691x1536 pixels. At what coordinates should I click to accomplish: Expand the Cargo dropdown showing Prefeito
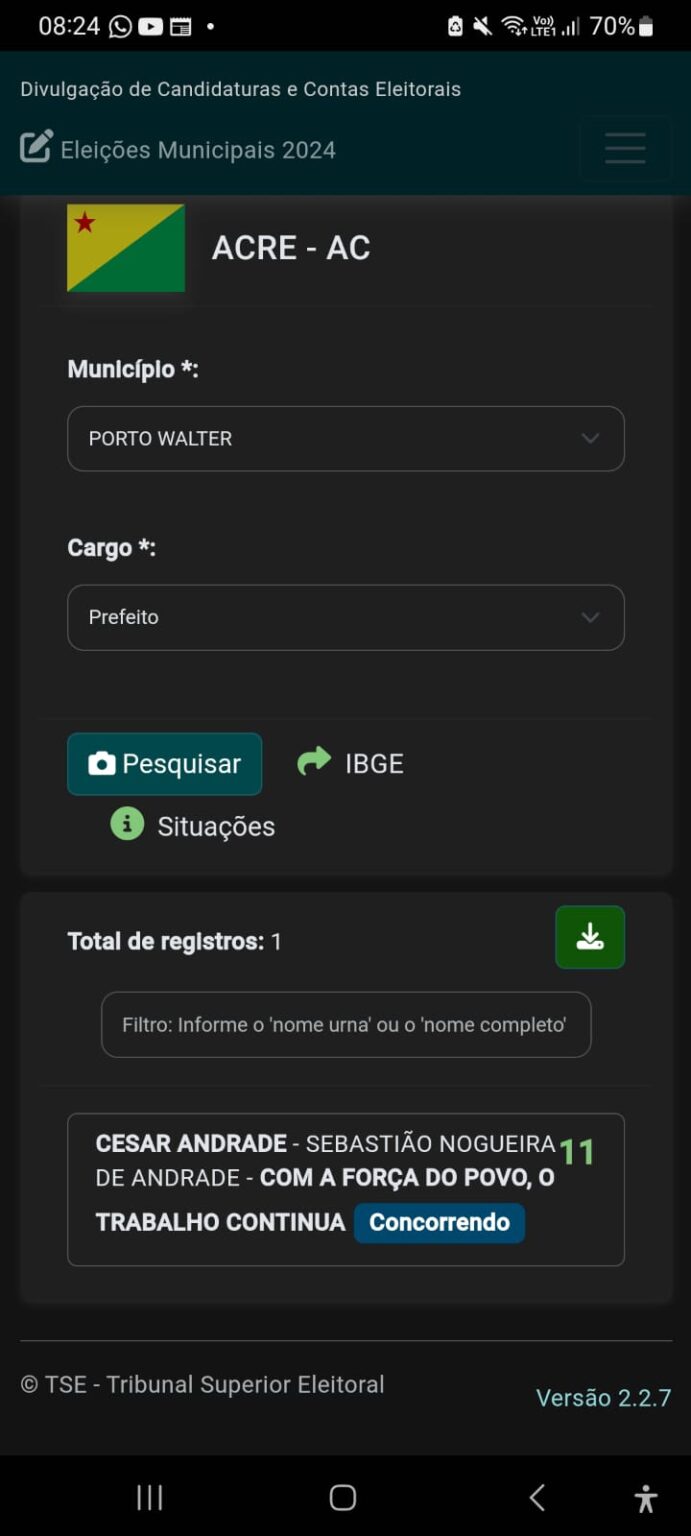click(x=345, y=617)
